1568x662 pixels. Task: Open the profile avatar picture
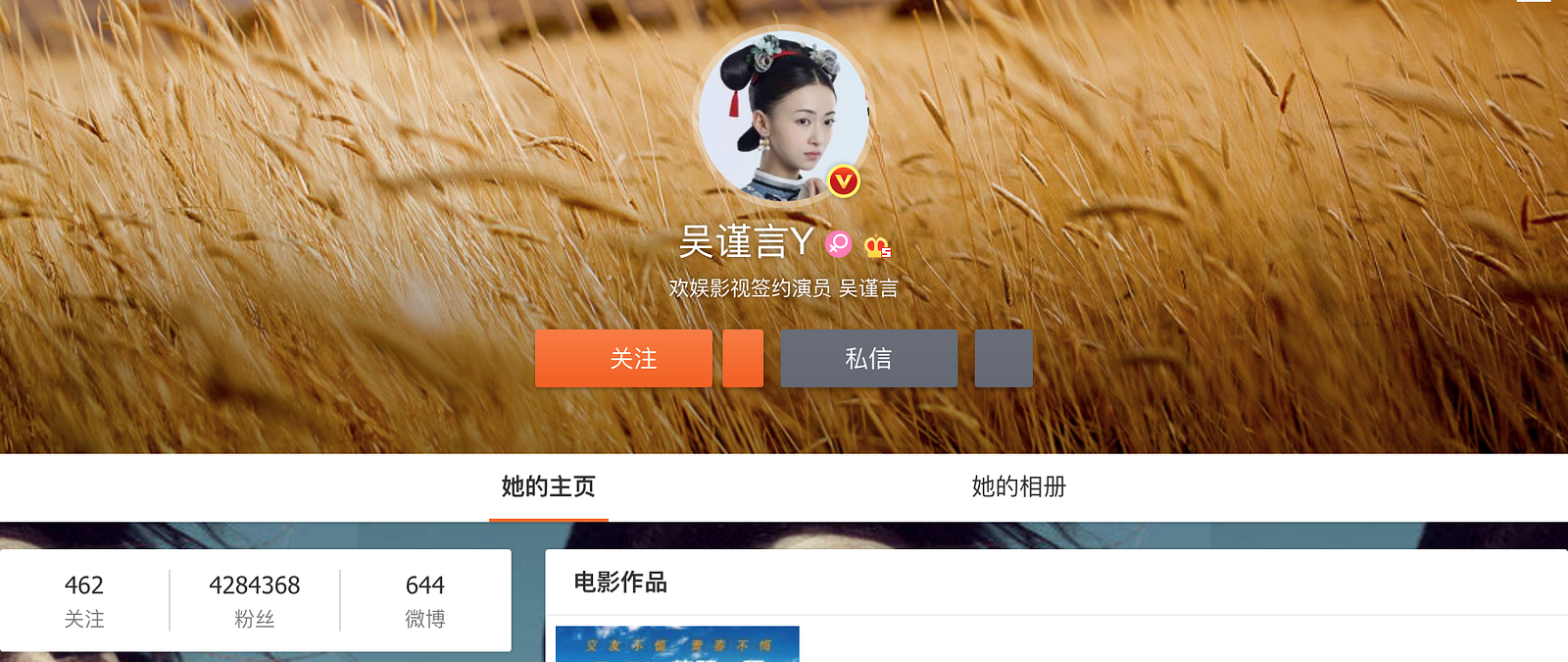pyautogui.click(x=782, y=116)
